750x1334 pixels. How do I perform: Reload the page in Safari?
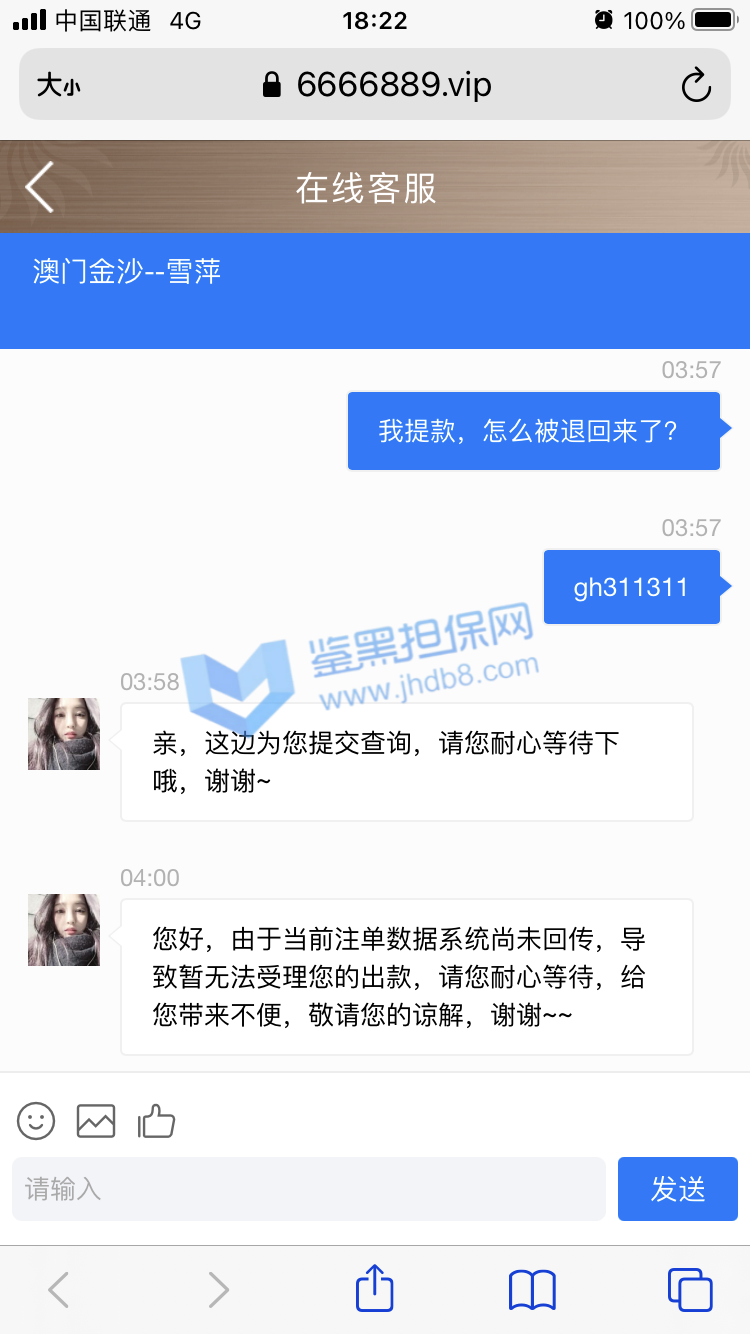point(695,86)
